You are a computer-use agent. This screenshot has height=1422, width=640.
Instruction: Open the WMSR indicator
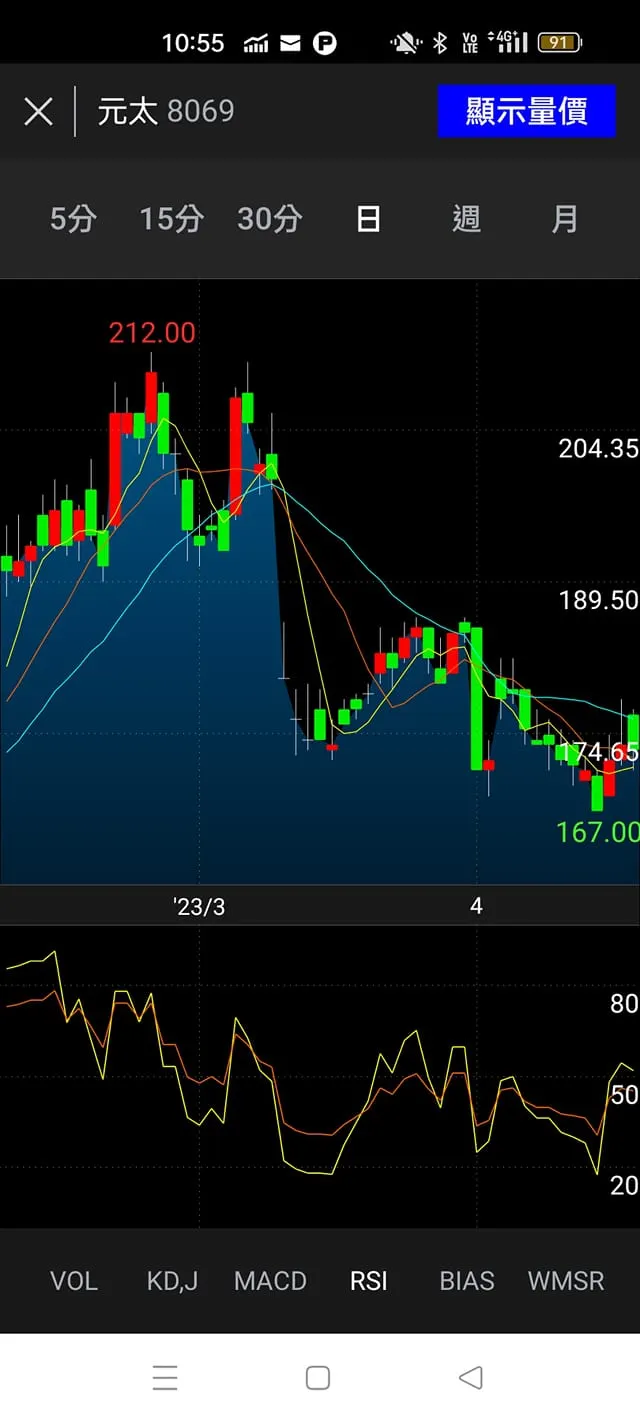point(566,1281)
